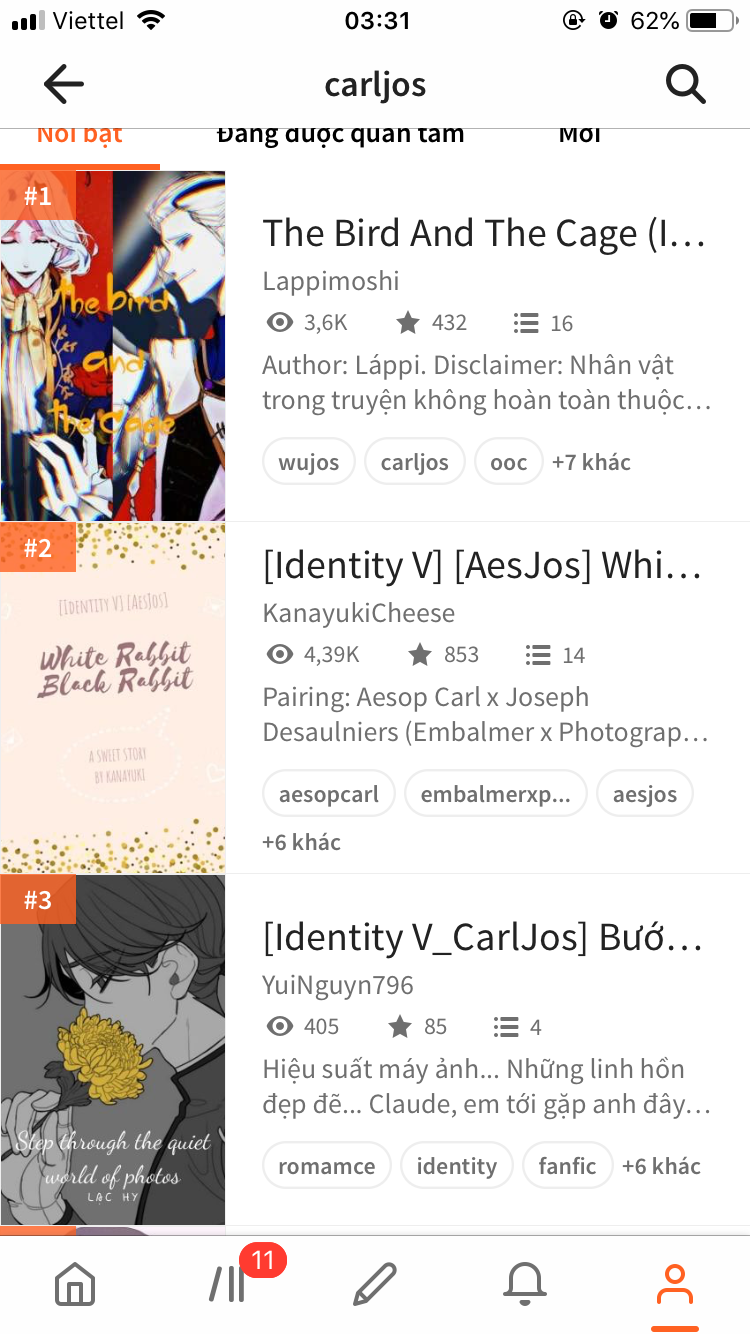Select the aesjos tag chip
Image resolution: width=750 pixels, height=1334 pixels.
[x=645, y=794]
